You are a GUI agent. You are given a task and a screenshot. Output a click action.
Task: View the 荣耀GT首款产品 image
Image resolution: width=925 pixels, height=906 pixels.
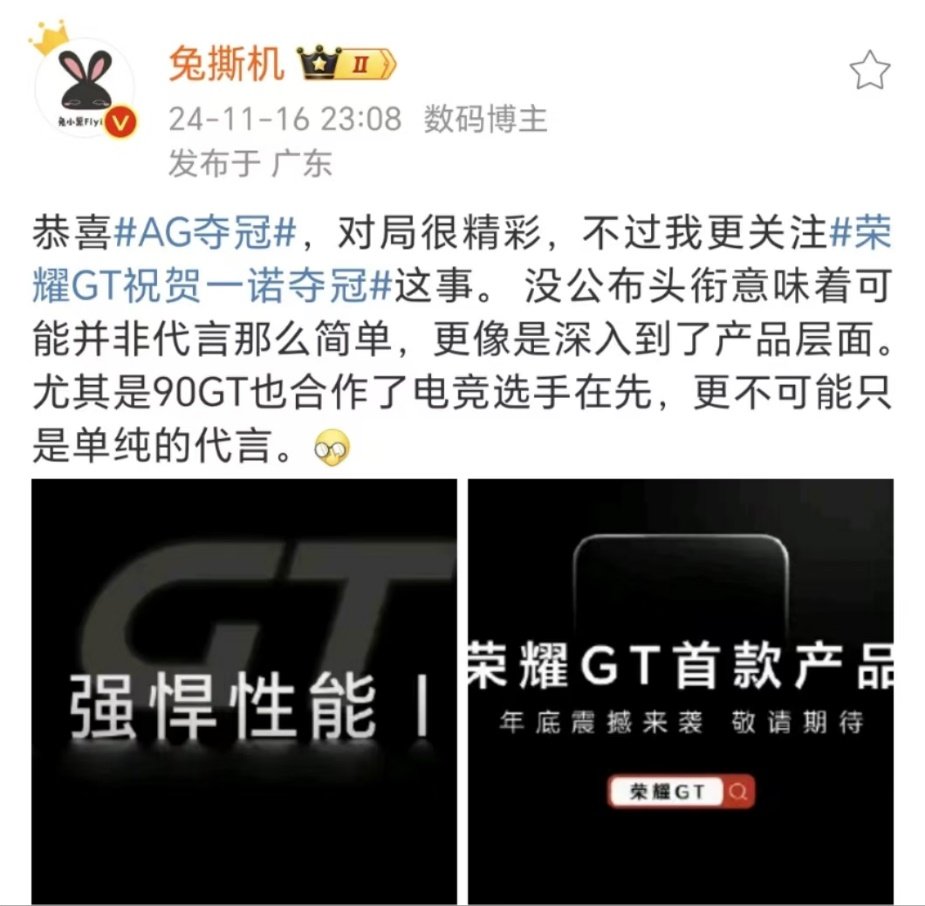coord(680,690)
